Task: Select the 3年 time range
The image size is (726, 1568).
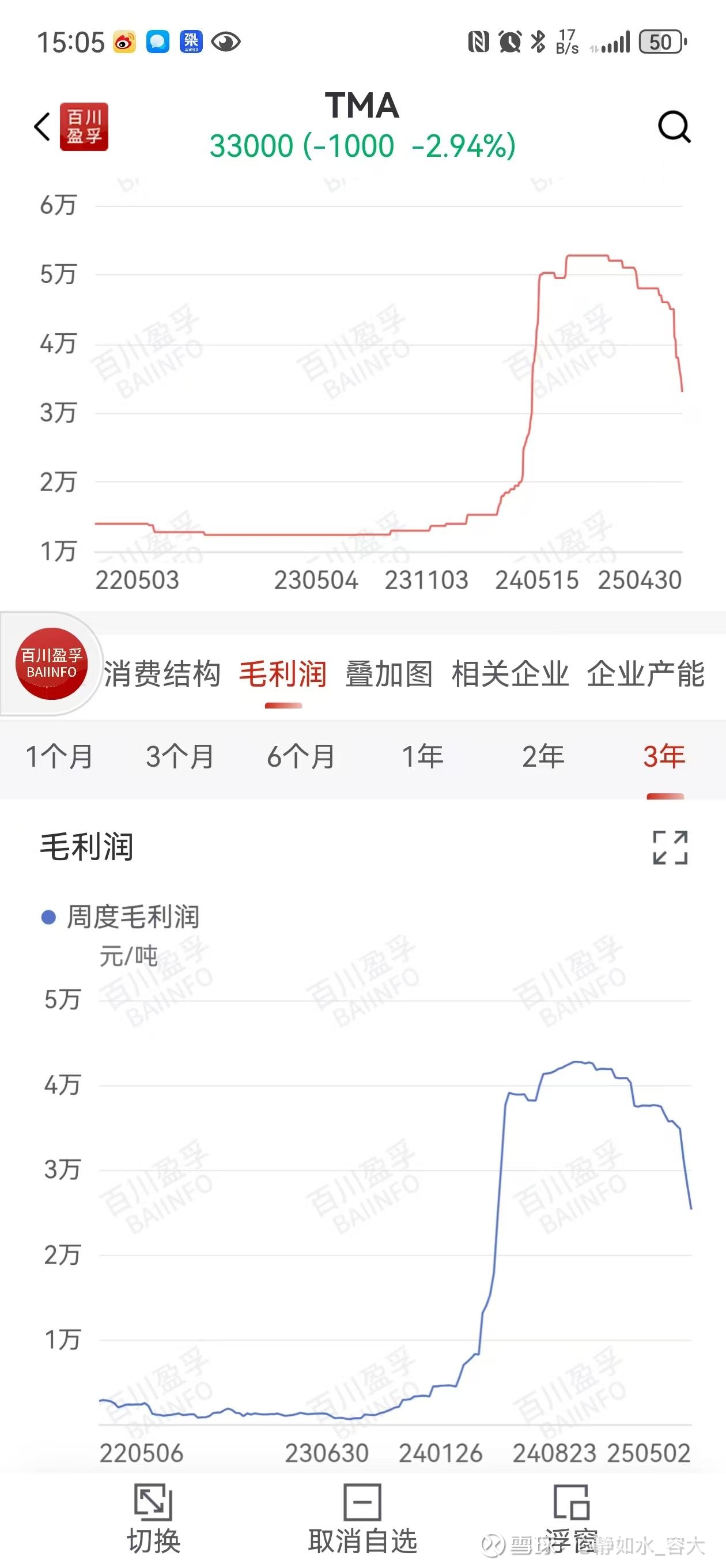Action: click(x=664, y=756)
